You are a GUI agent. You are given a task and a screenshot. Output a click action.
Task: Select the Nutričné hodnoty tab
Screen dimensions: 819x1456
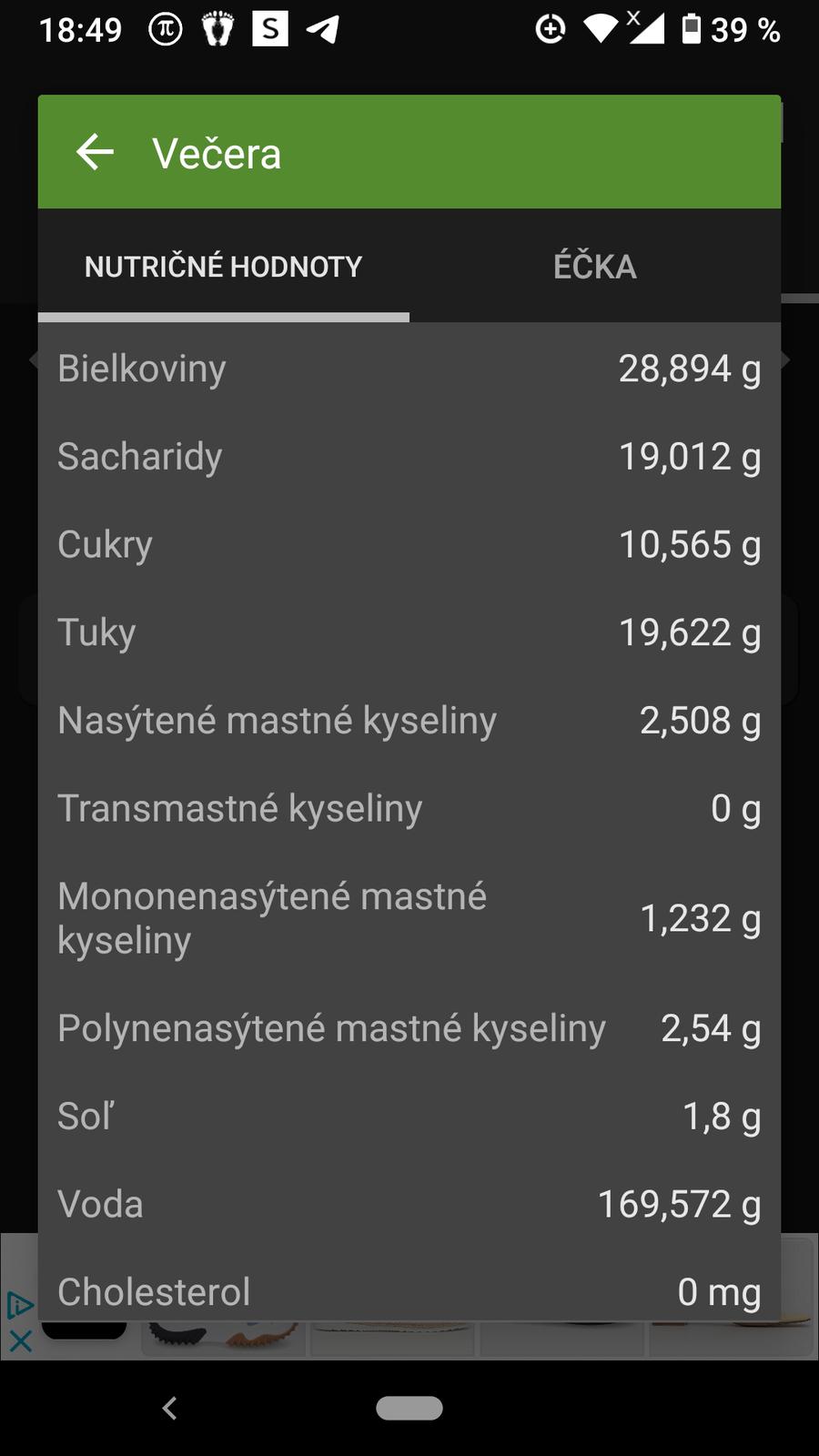[x=223, y=267]
